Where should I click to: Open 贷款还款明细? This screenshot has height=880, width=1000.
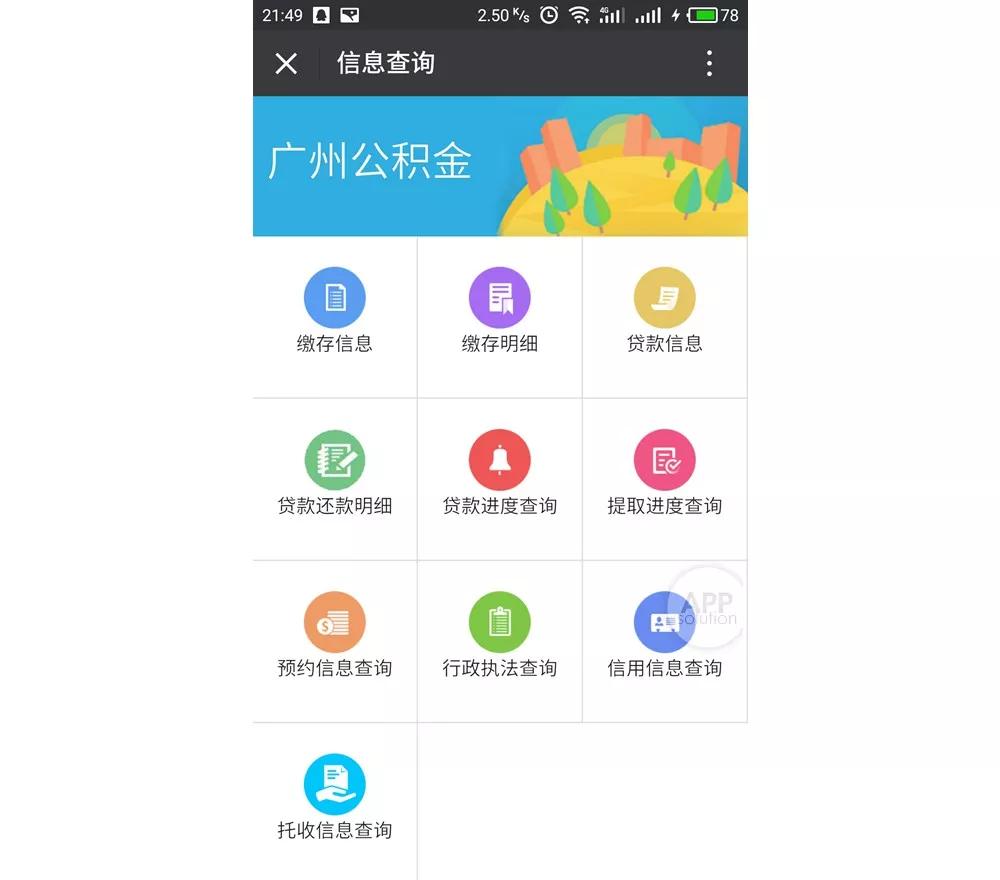pos(335,480)
